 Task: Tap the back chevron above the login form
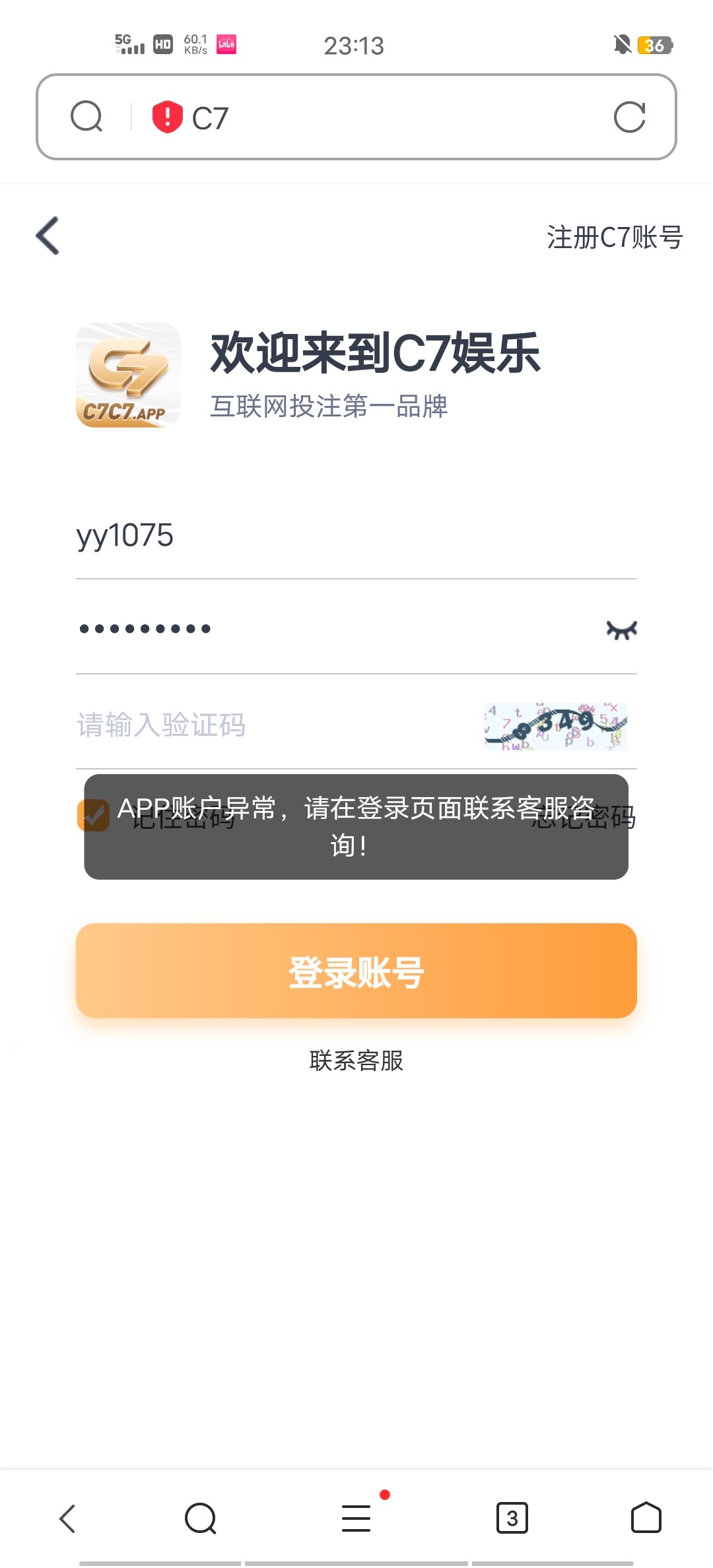tap(47, 236)
